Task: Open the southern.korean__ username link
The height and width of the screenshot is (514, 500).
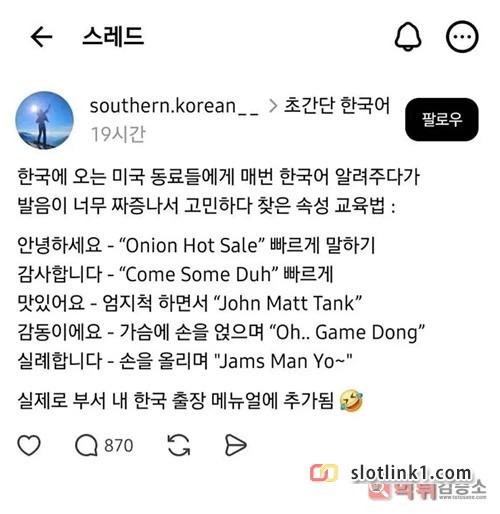Action: (174, 106)
